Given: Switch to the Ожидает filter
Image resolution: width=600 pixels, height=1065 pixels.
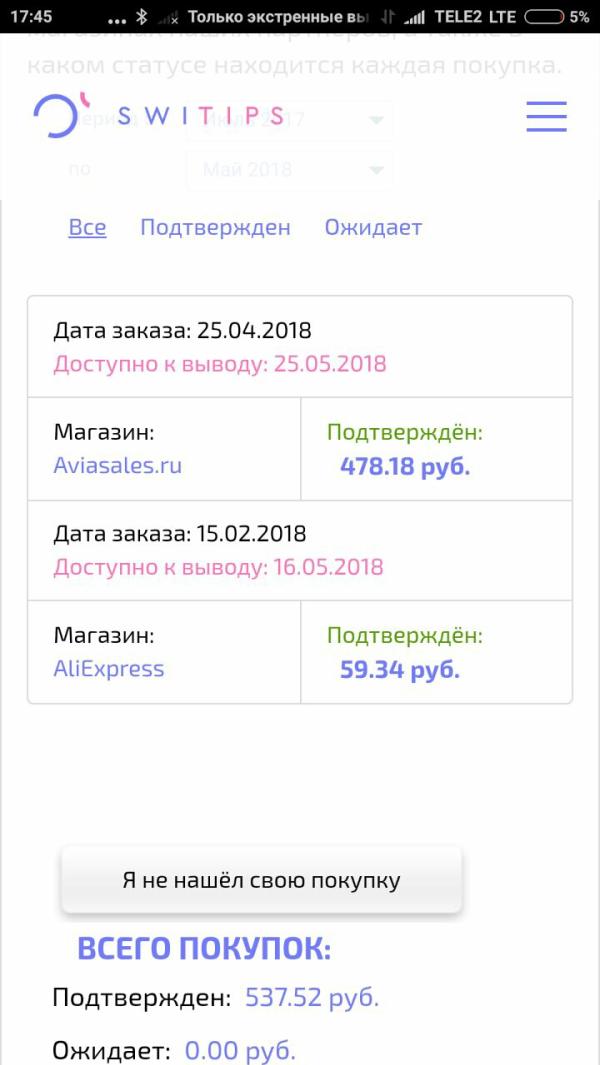Looking at the screenshot, I should click(x=373, y=228).
